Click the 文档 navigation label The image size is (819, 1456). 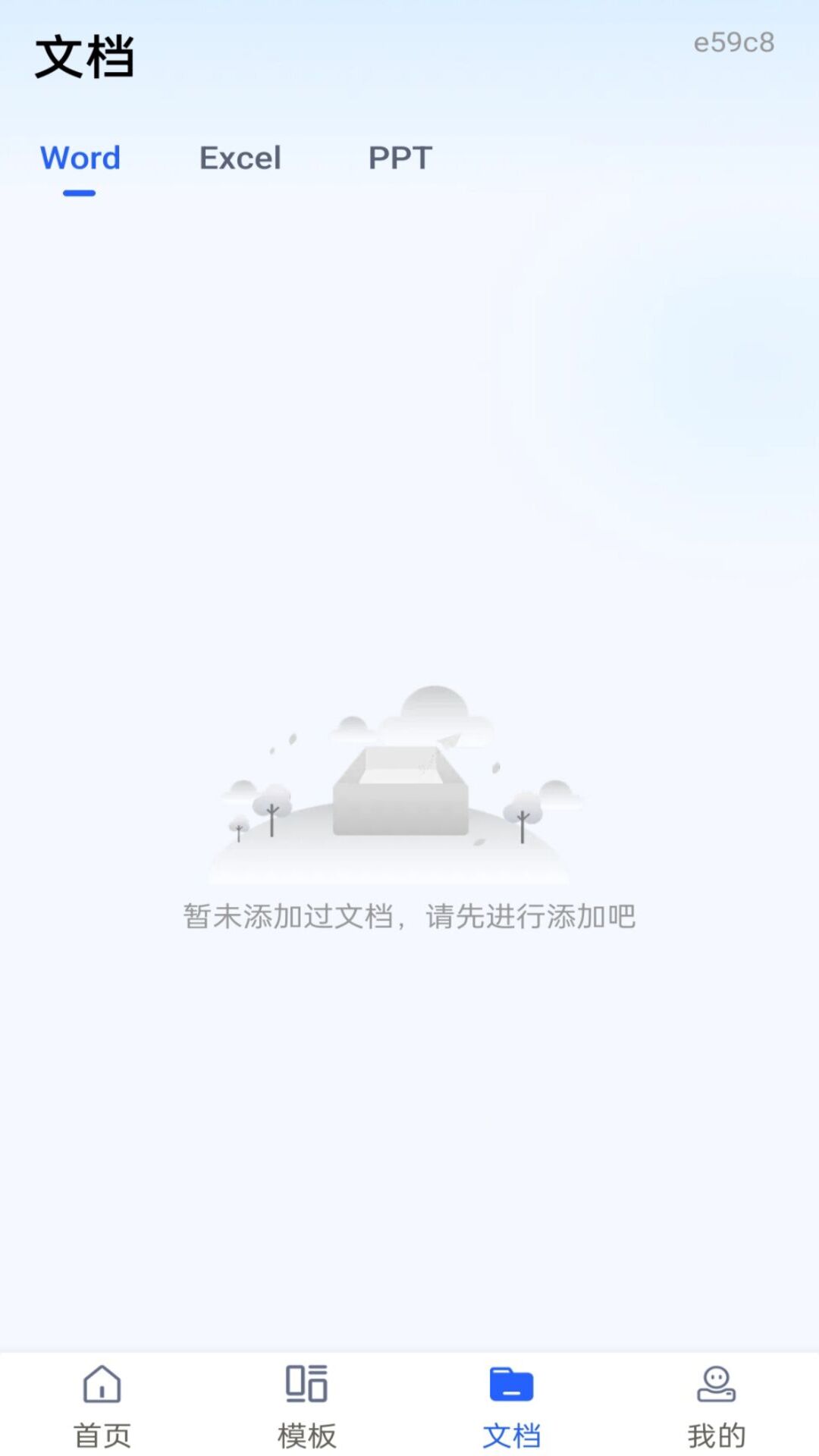coord(510,1432)
